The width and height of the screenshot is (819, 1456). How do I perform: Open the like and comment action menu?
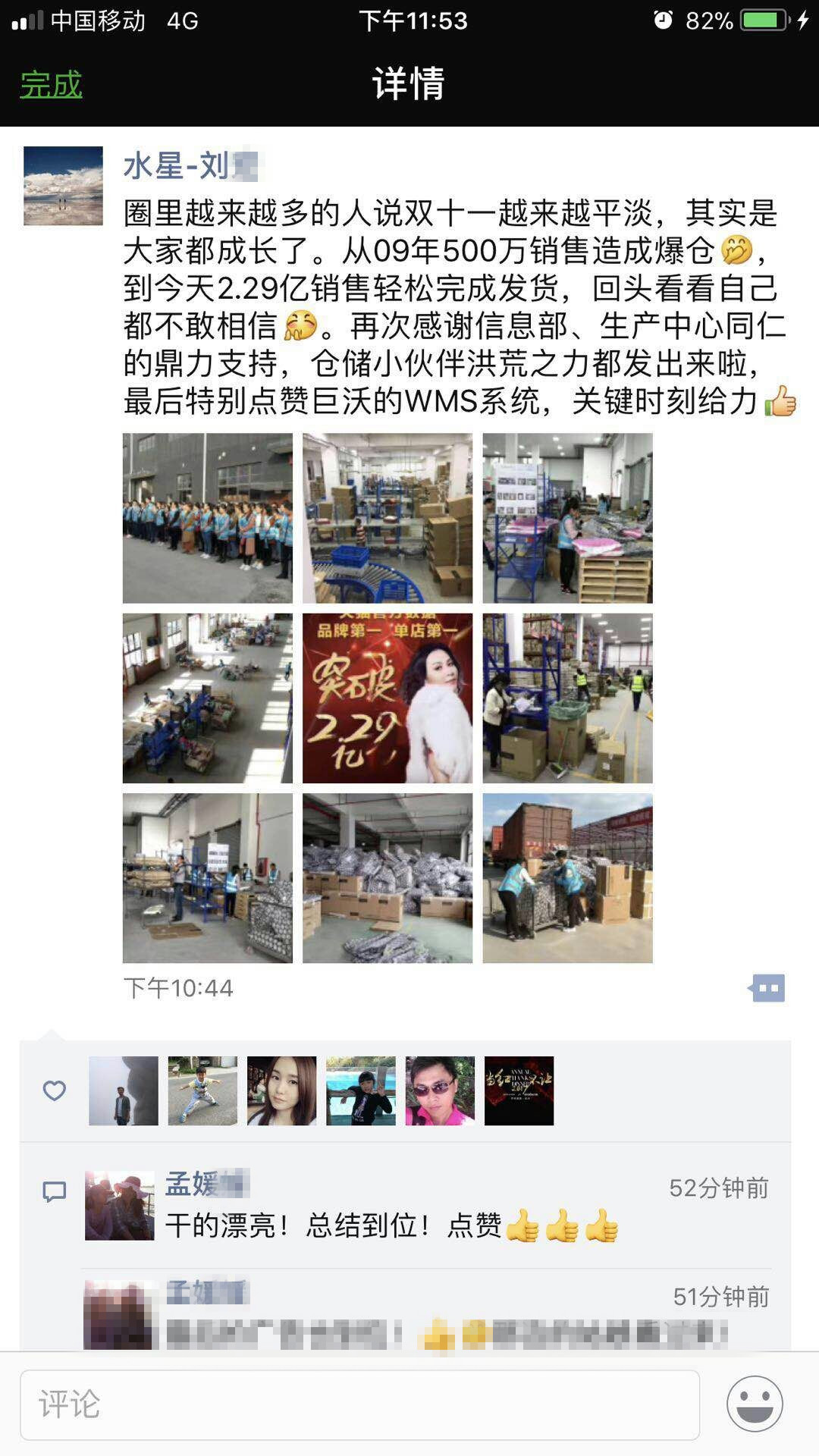767,988
